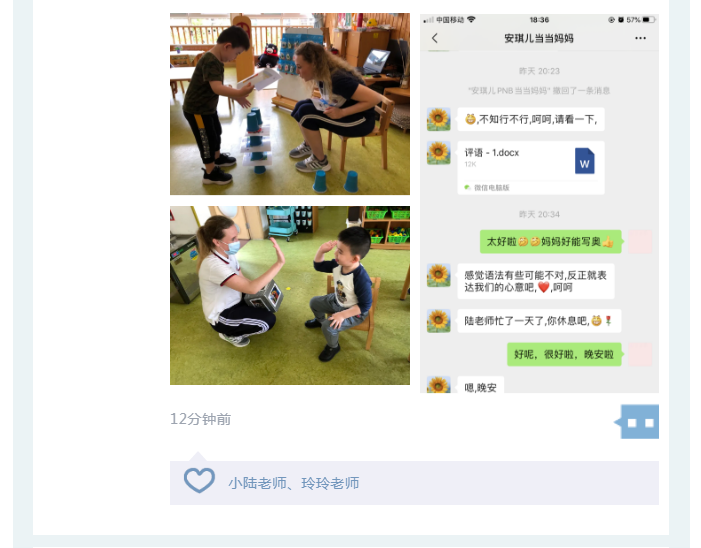Open the high-five photo with the masked teacher
This screenshot has height=548, width=701.
coord(289,295)
